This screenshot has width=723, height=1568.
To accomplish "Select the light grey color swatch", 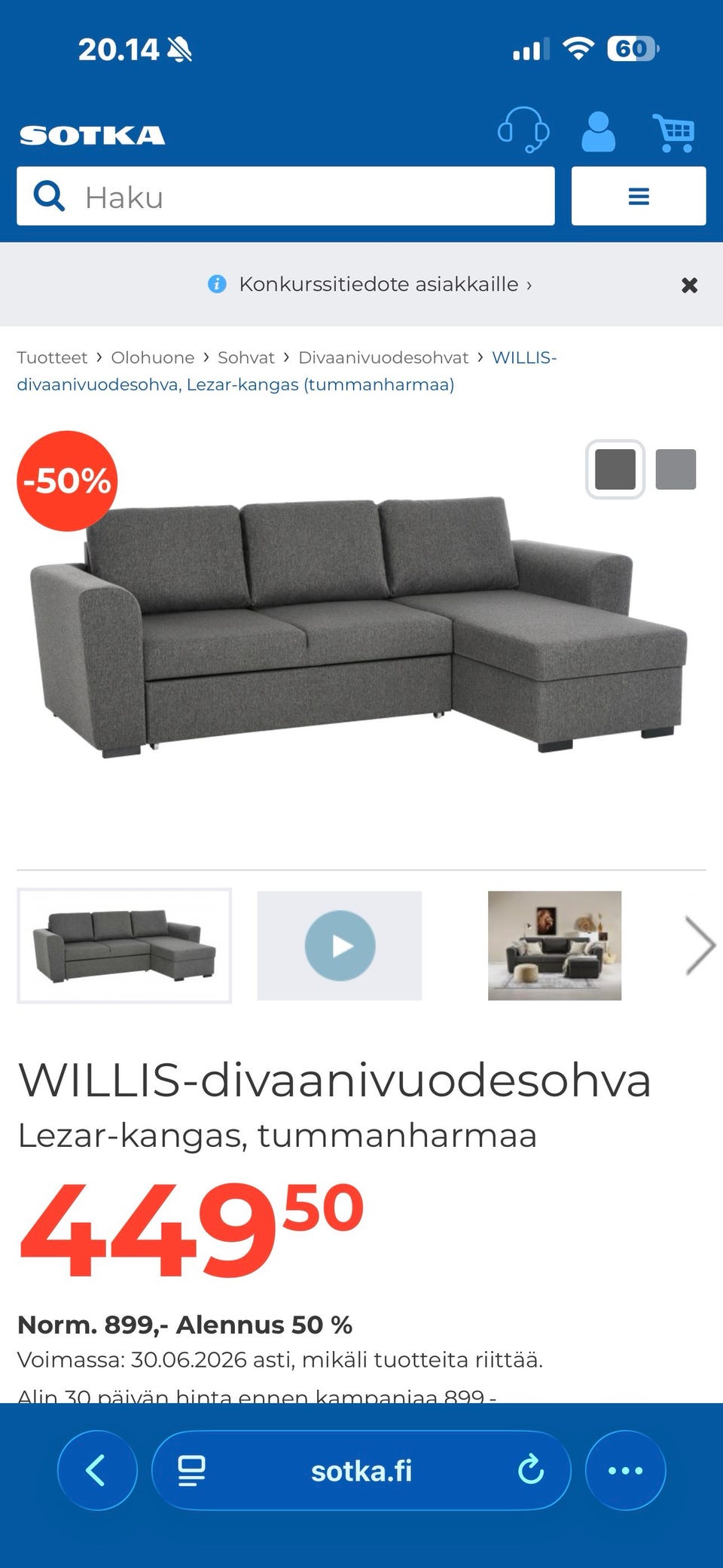I will point(676,469).
